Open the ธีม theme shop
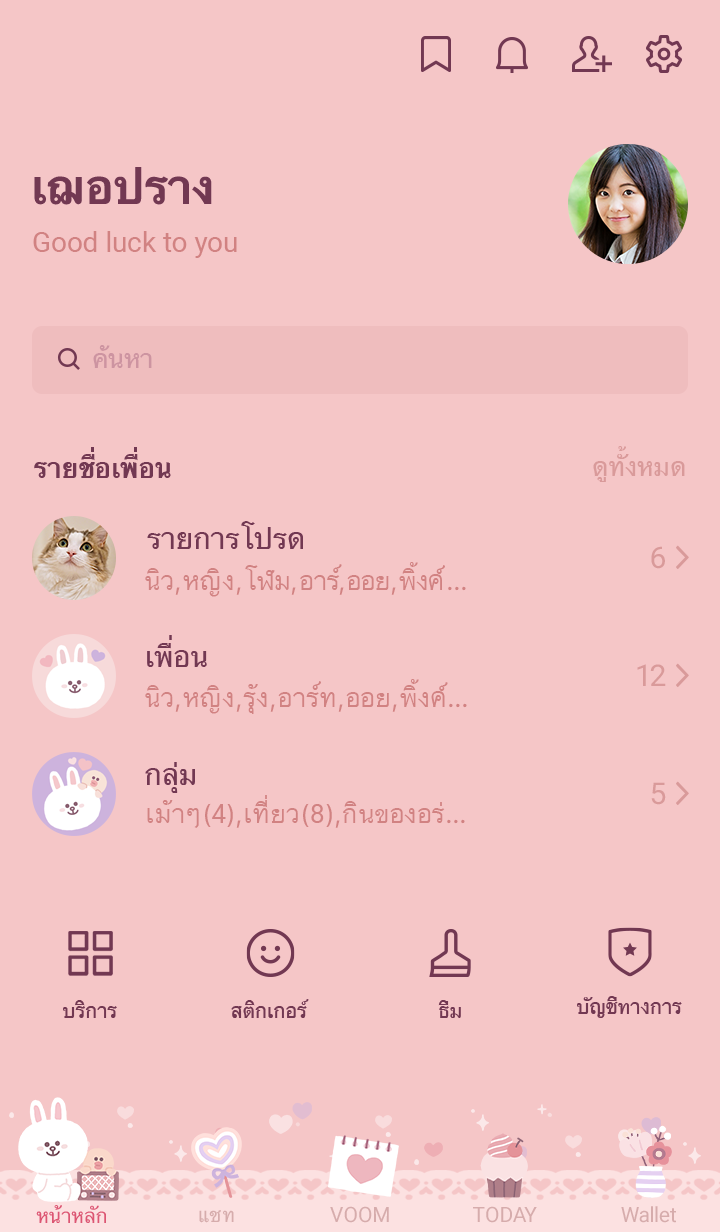 coord(450,973)
